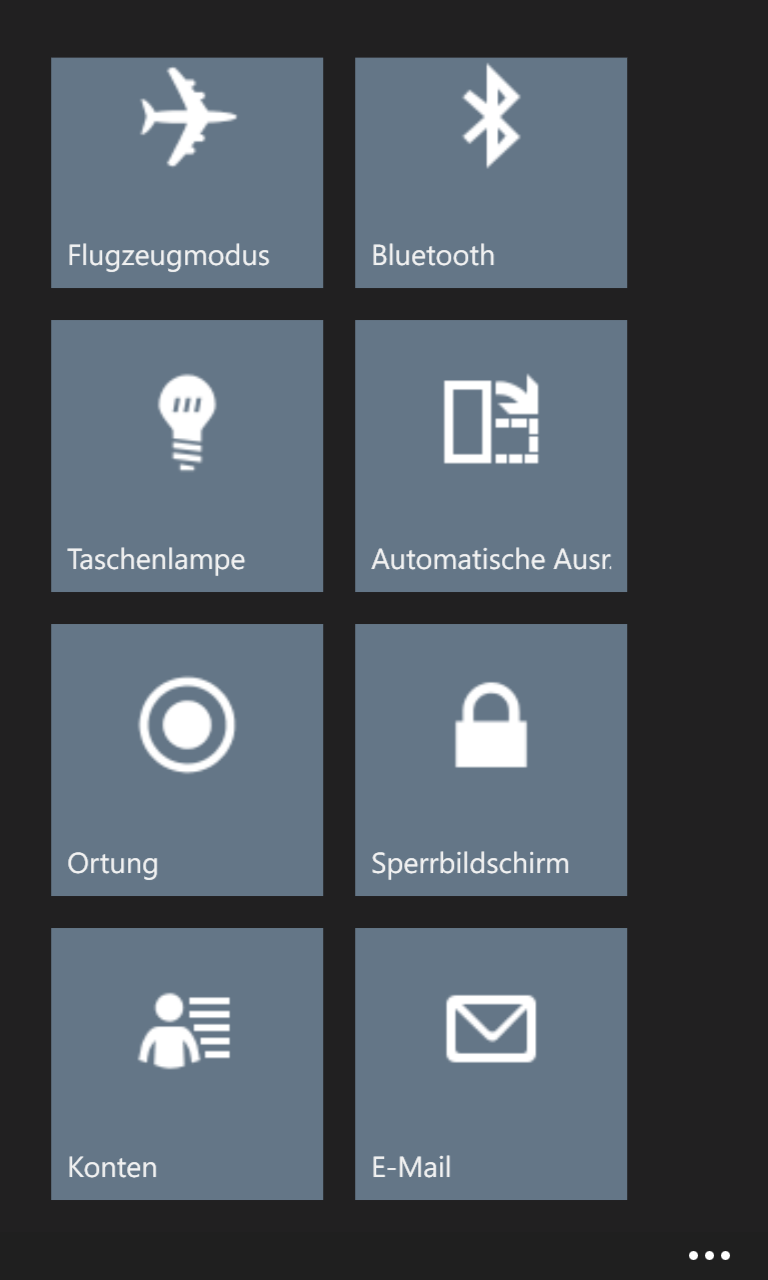
Task: Open the Ortung tile
Action: click(187, 760)
